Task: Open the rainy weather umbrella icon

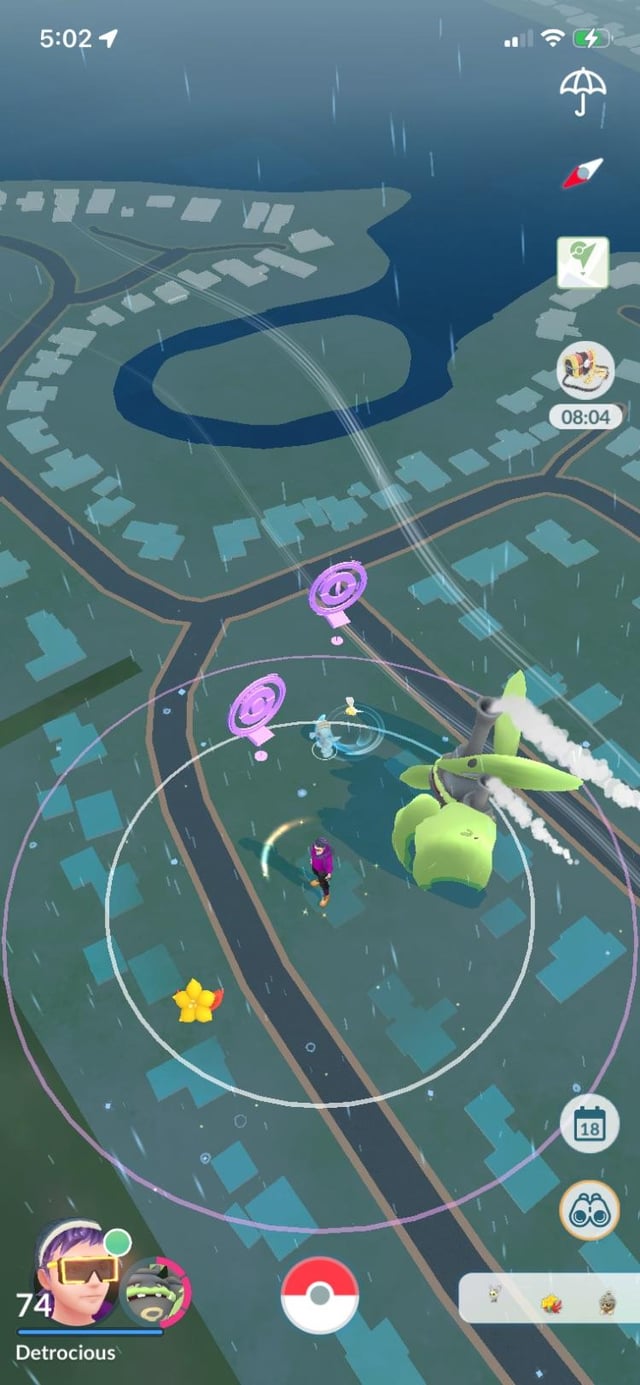Action: tap(583, 91)
